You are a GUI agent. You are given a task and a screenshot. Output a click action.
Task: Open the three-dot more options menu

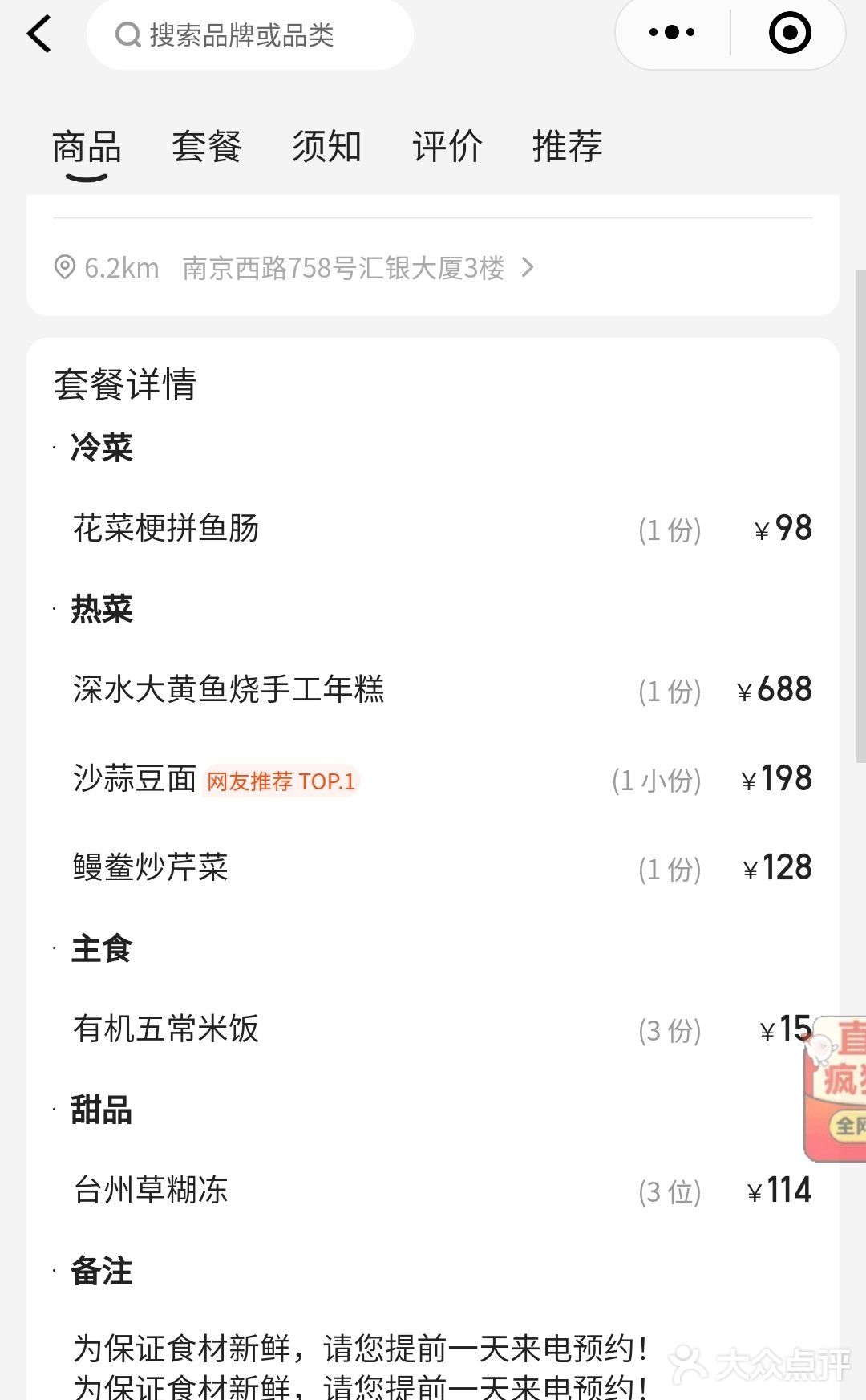click(670, 32)
